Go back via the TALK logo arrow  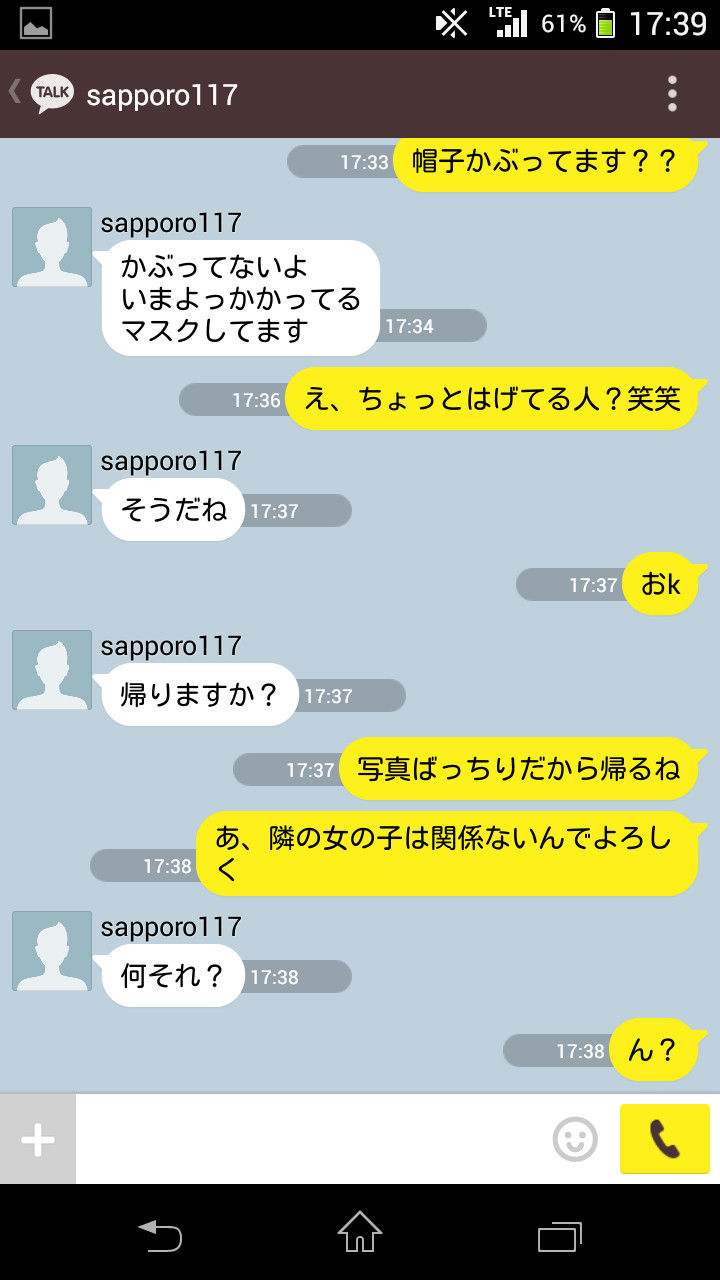coord(40,94)
